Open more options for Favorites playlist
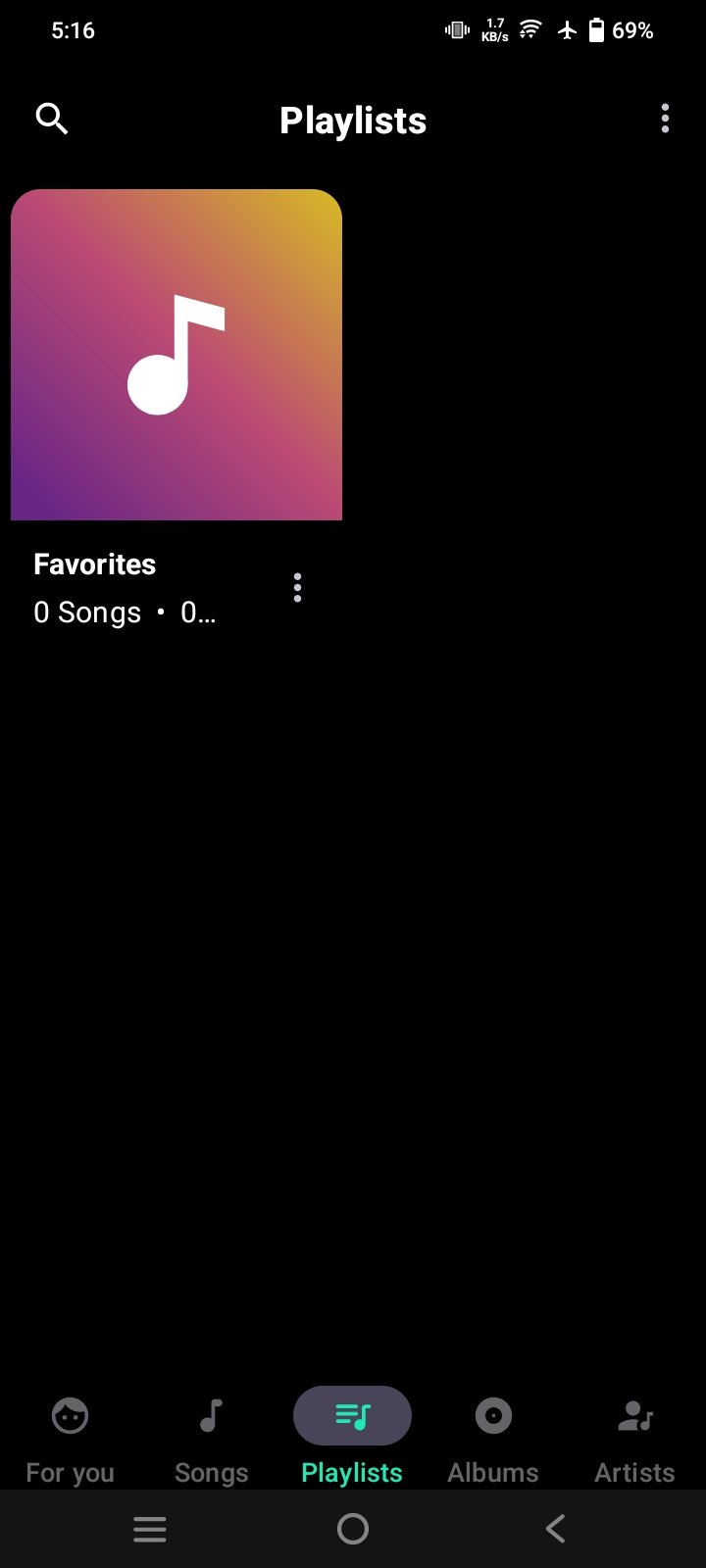This screenshot has width=706, height=1568. coord(297,588)
